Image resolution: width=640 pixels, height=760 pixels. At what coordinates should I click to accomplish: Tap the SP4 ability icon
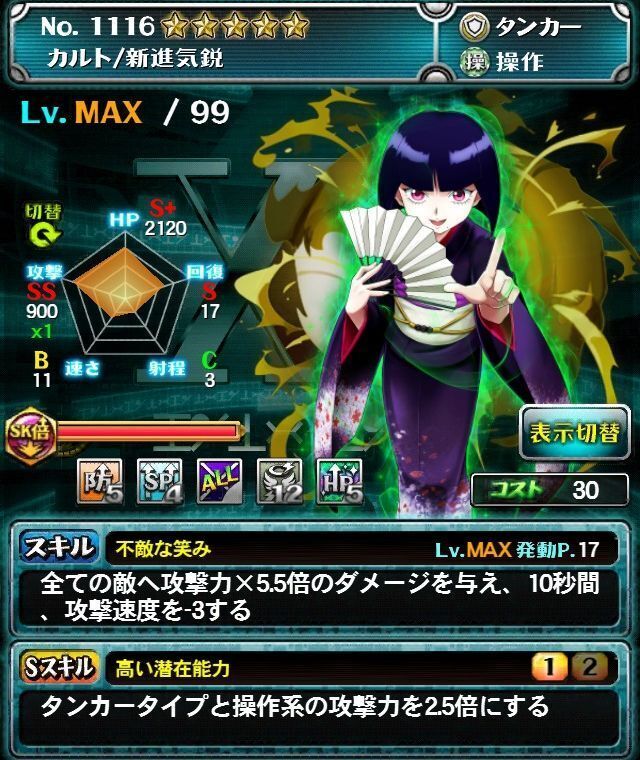point(158,479)
